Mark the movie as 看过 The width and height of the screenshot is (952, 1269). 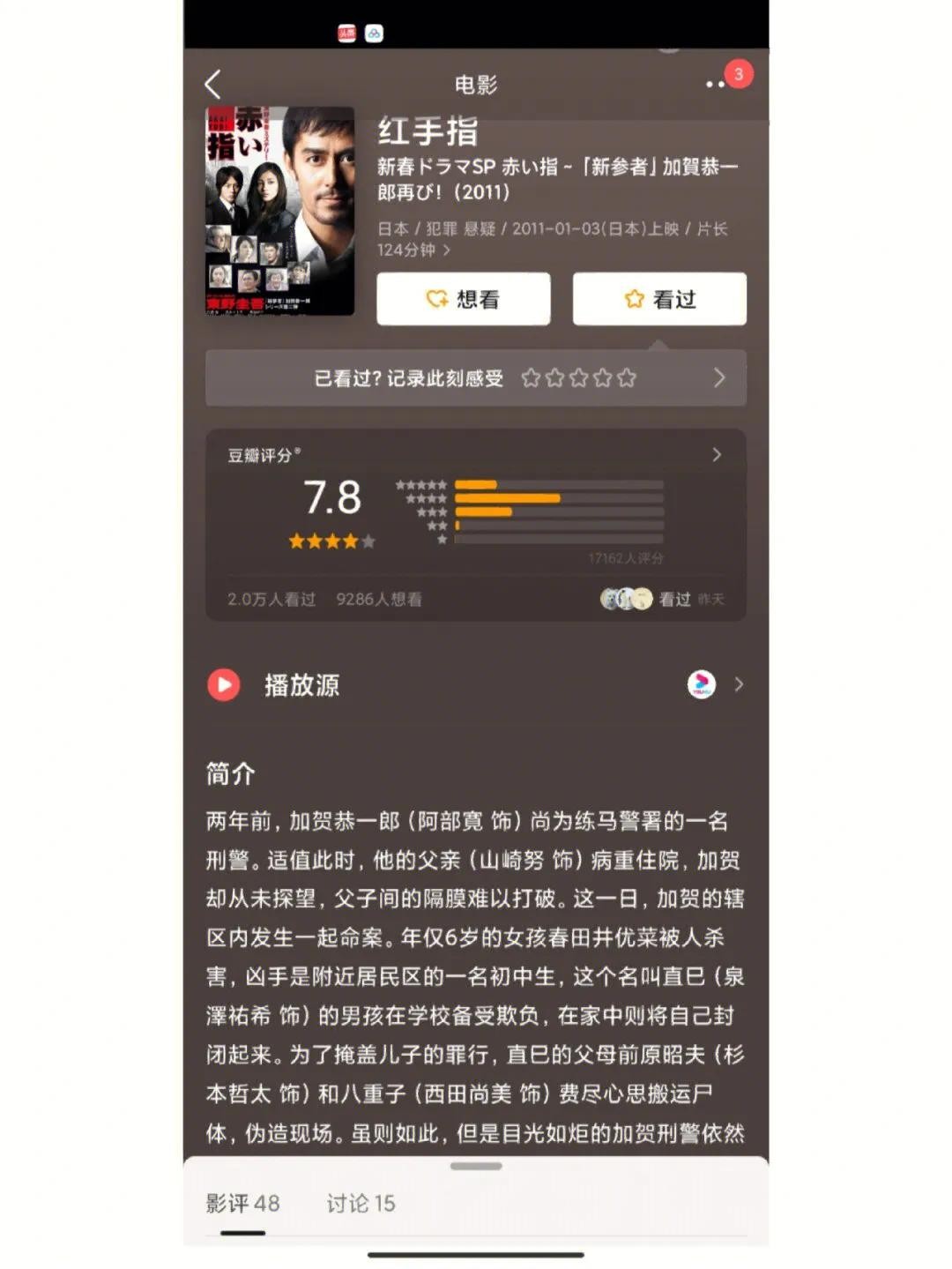point(659,299)
